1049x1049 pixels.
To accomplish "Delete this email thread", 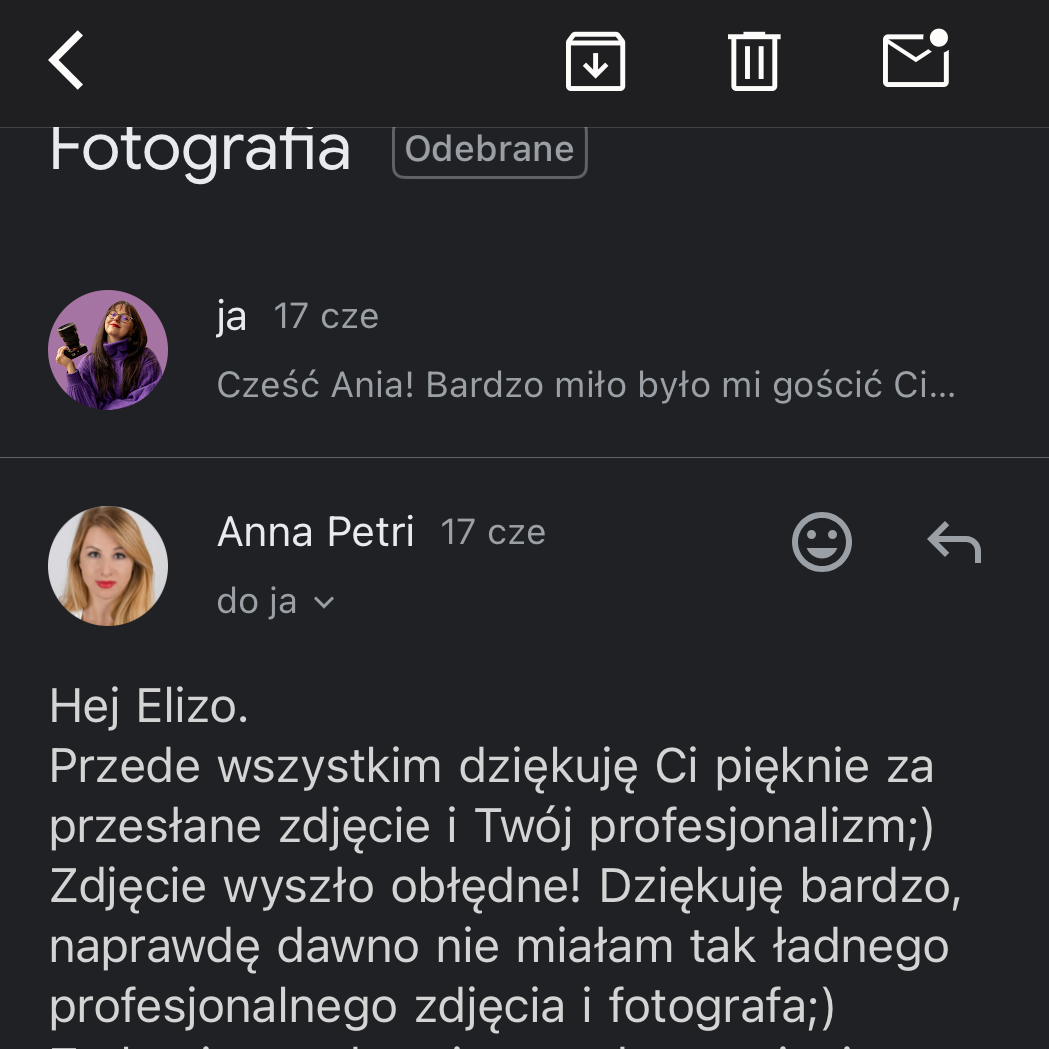I will pos(754,61).
